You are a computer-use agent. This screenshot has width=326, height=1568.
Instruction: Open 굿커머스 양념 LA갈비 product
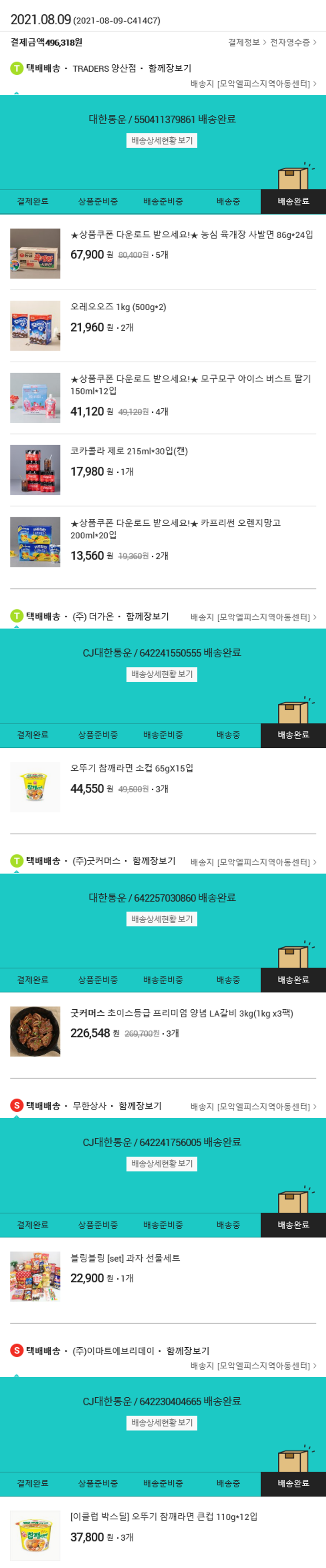click(182, 1013)
